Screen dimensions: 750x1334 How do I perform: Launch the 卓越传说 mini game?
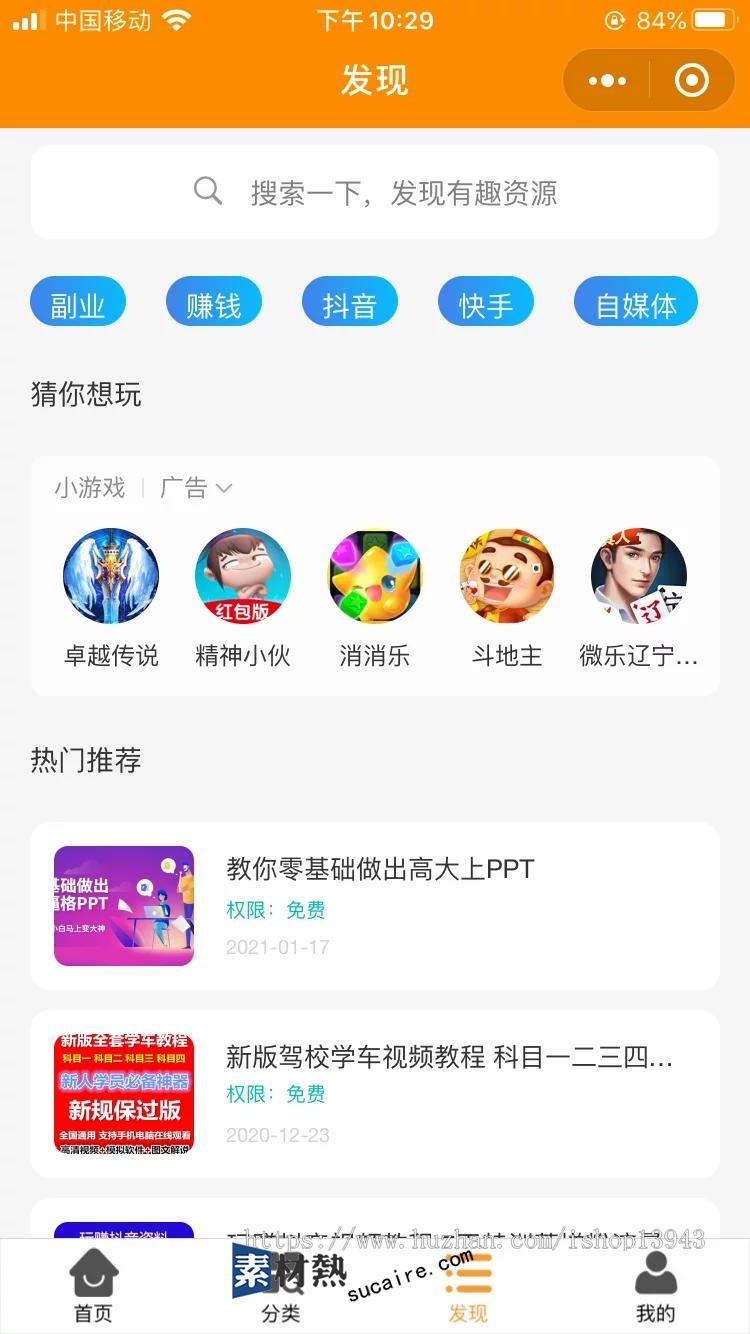(x=111, y=577)
